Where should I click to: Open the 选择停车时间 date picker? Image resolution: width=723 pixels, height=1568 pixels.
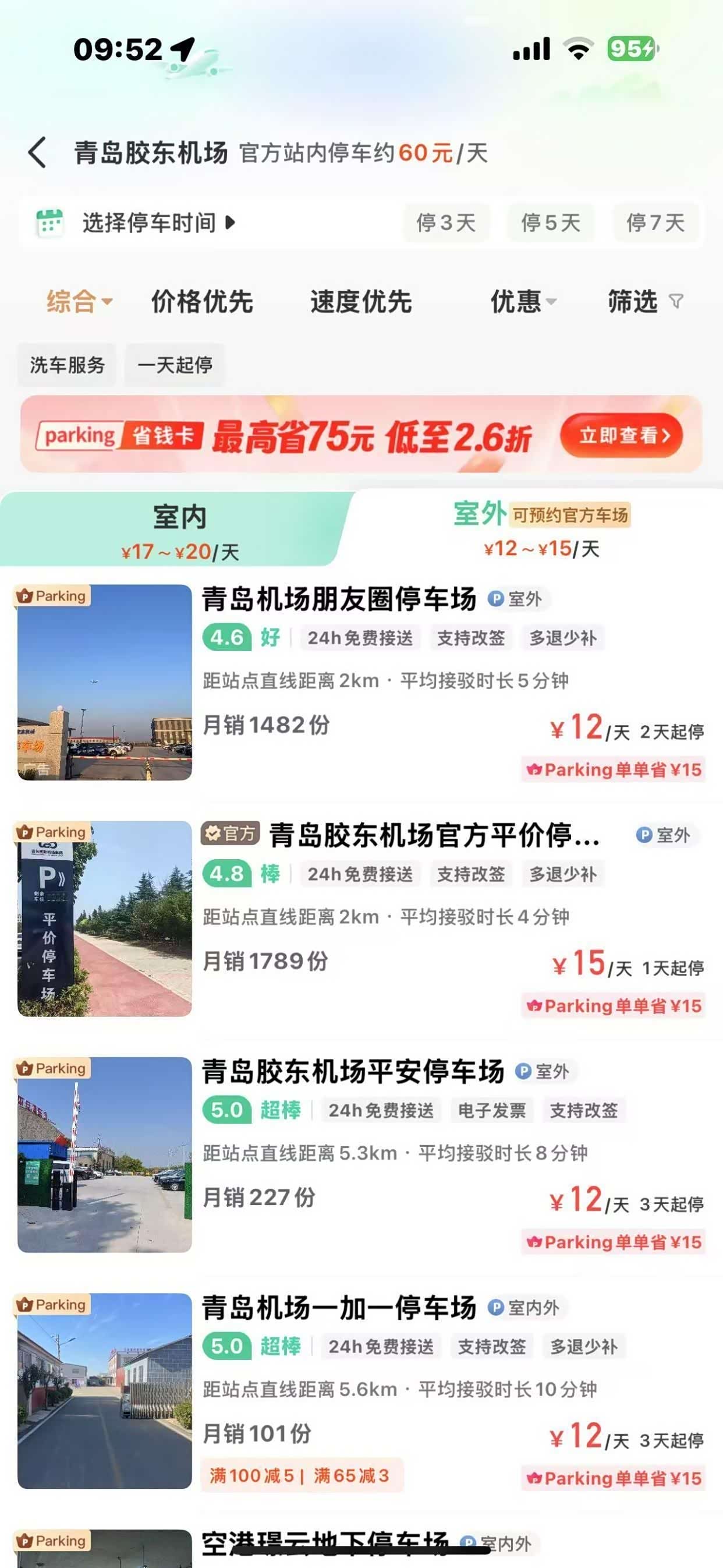tap(149, 223)
